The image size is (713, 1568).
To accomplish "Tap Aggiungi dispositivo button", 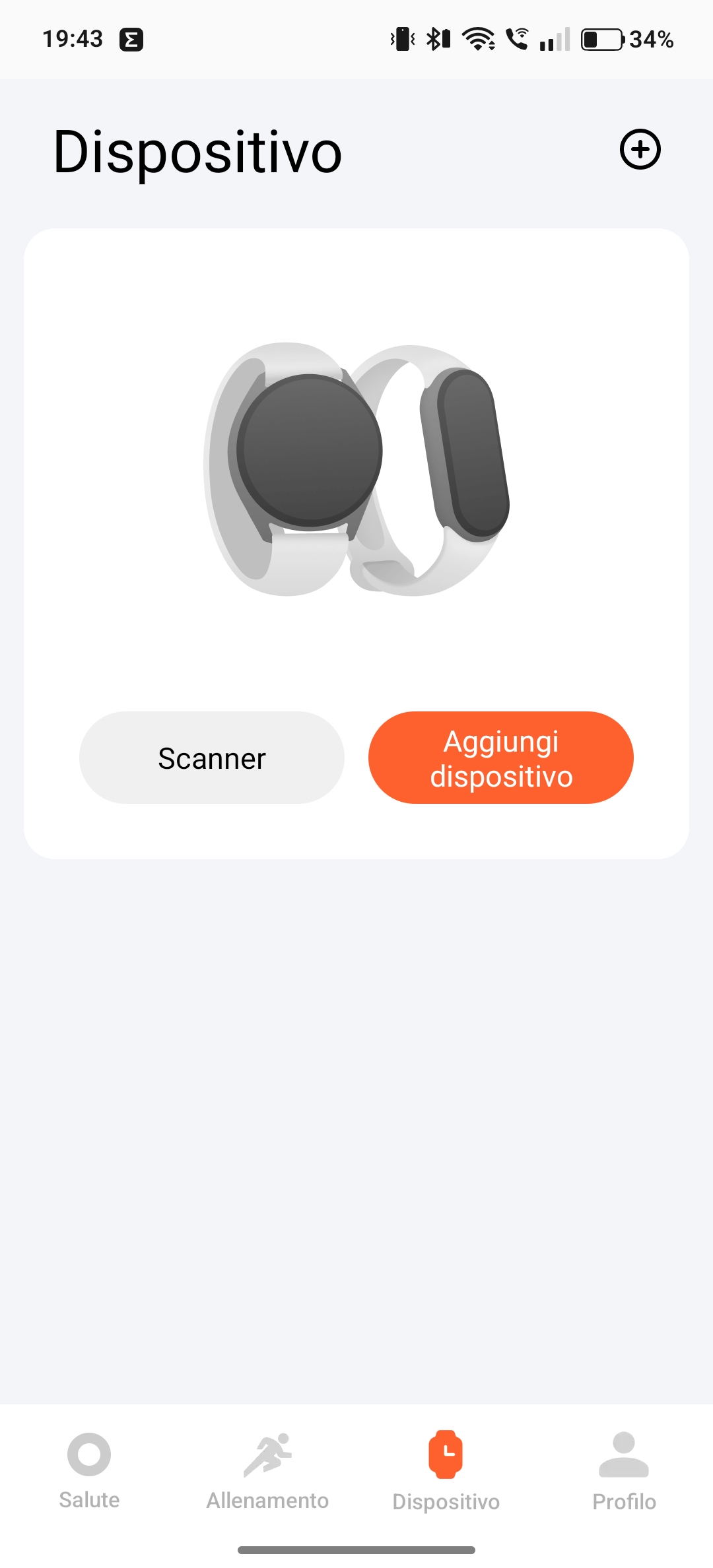I will click(x=501, y=758).
